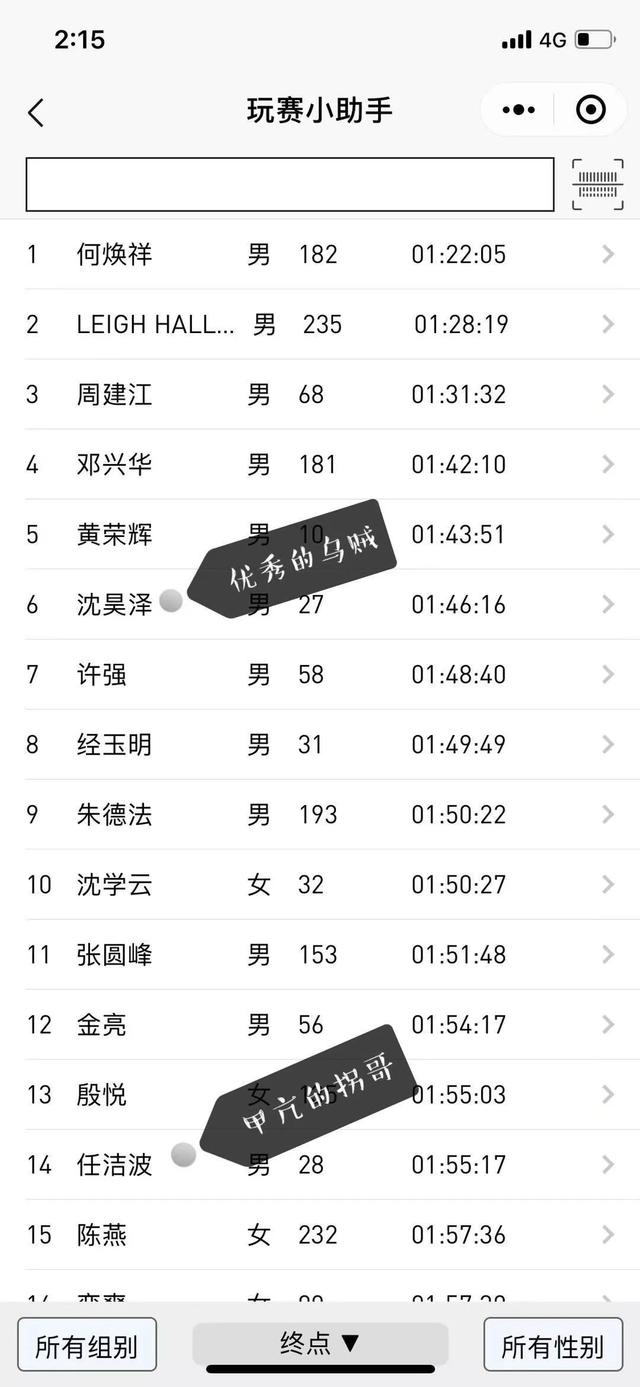Viewport: 640px width, 1387px height.
Task: Open LEIGH HALL result row
Action: coord(320,324)
